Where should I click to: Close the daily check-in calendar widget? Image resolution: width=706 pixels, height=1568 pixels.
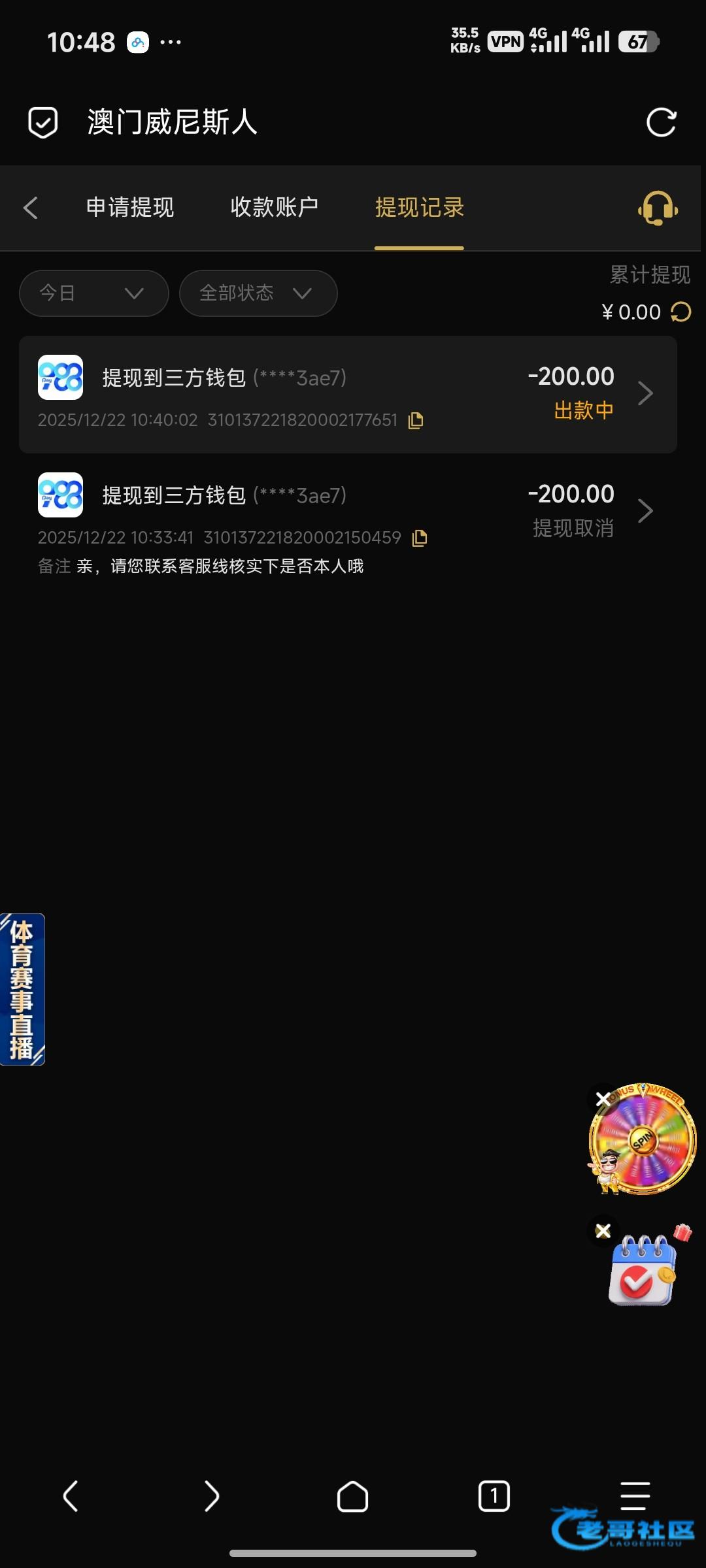[603, 1231]
